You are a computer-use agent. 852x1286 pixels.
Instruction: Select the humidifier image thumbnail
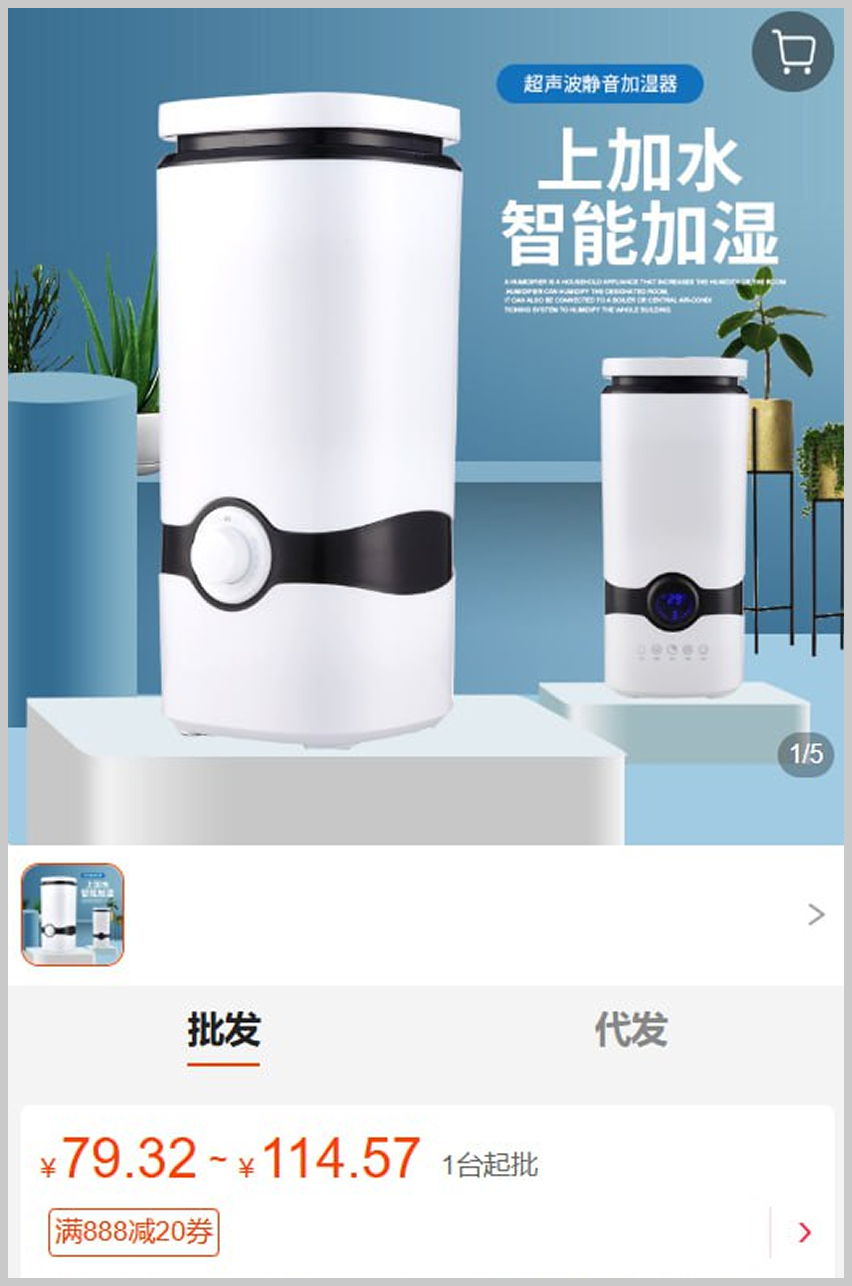(73, 914)
